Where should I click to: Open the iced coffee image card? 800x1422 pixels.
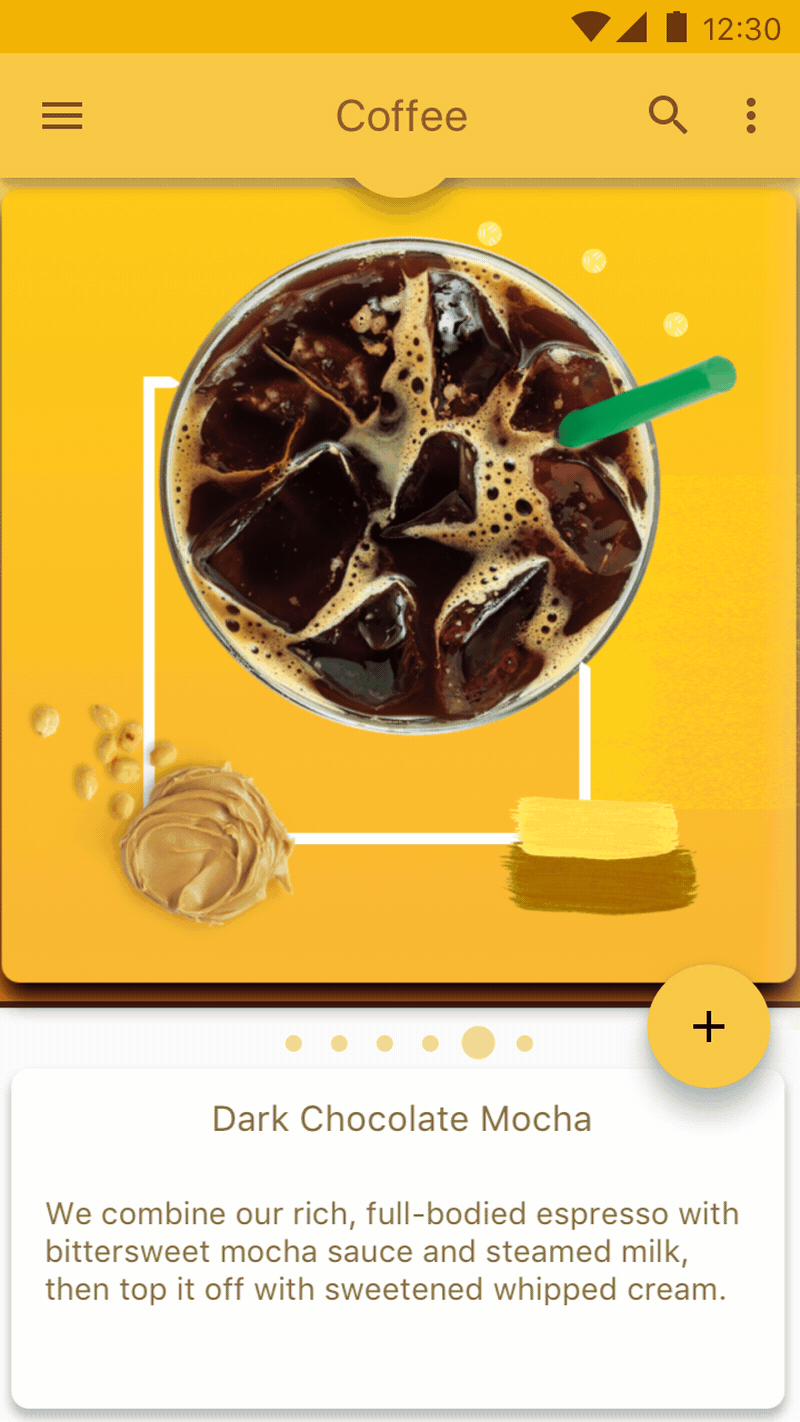coord(400,585)
